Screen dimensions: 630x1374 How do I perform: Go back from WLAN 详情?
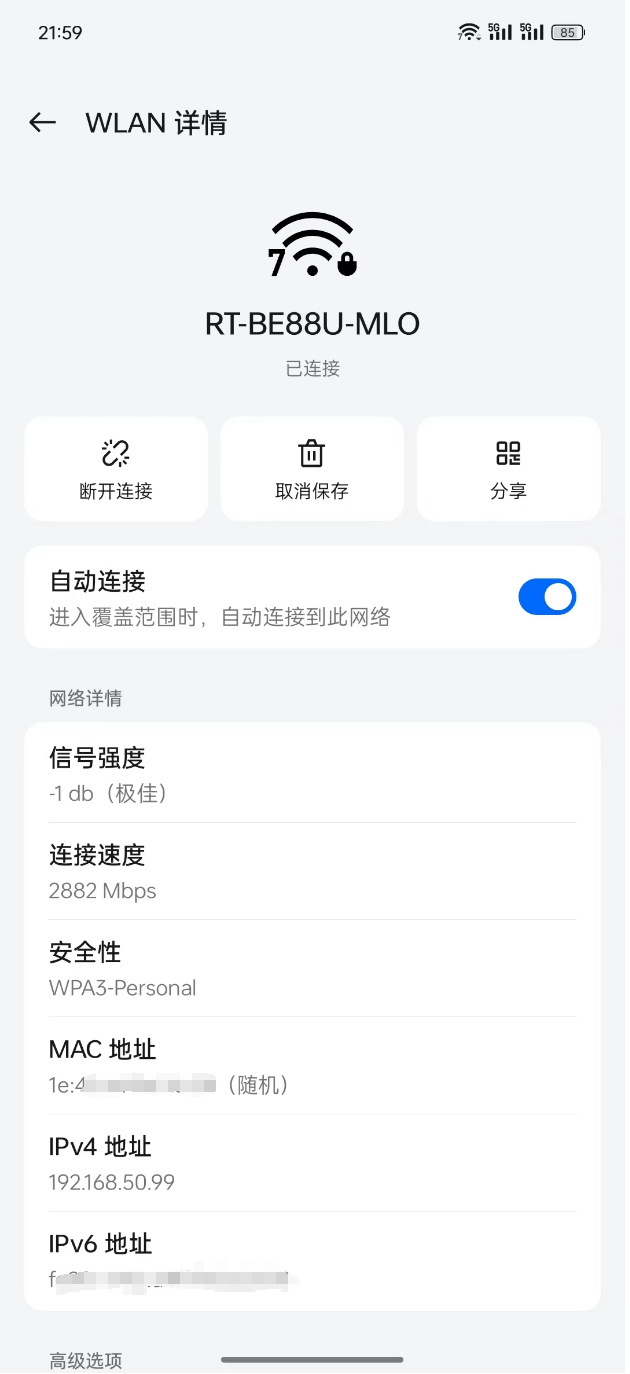(42, 123)
